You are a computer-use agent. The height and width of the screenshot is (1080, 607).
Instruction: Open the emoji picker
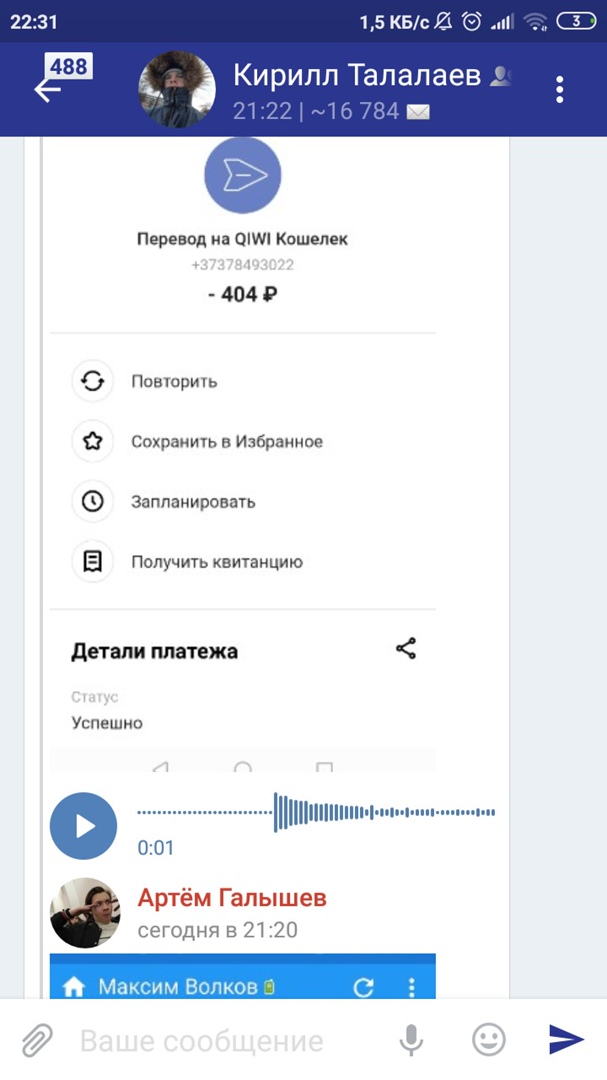pos(488,1040)
